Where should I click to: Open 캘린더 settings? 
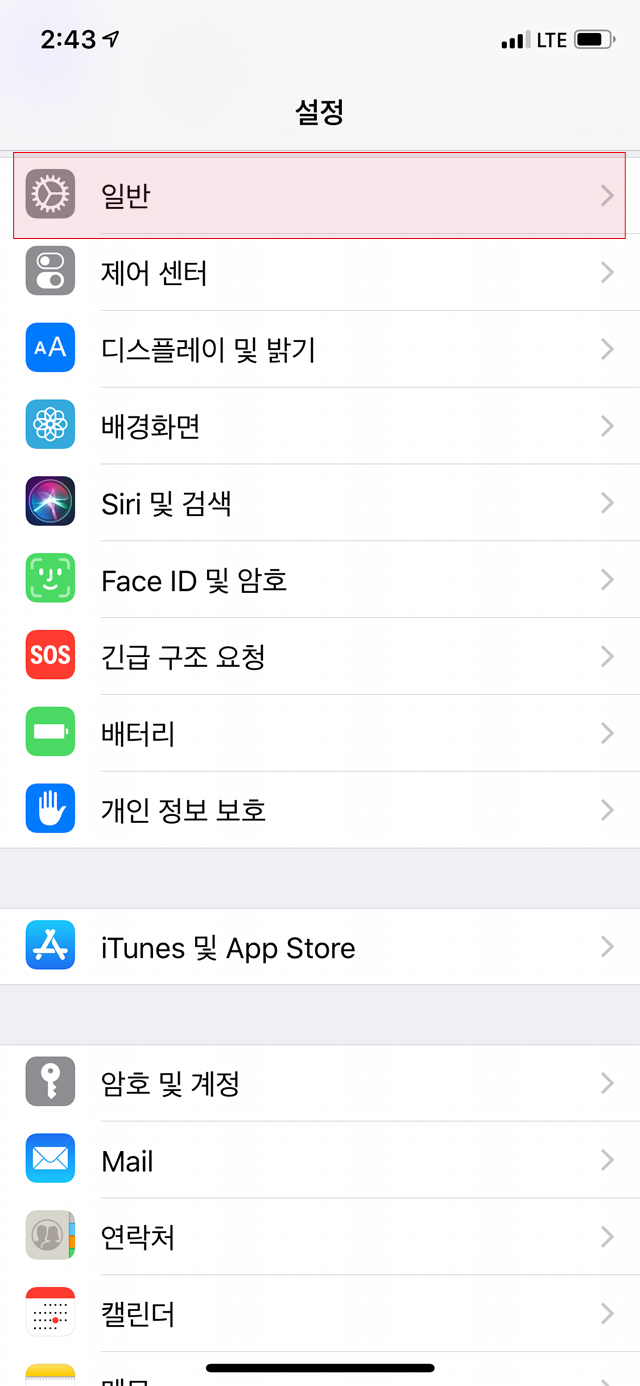click(320, 1313)
